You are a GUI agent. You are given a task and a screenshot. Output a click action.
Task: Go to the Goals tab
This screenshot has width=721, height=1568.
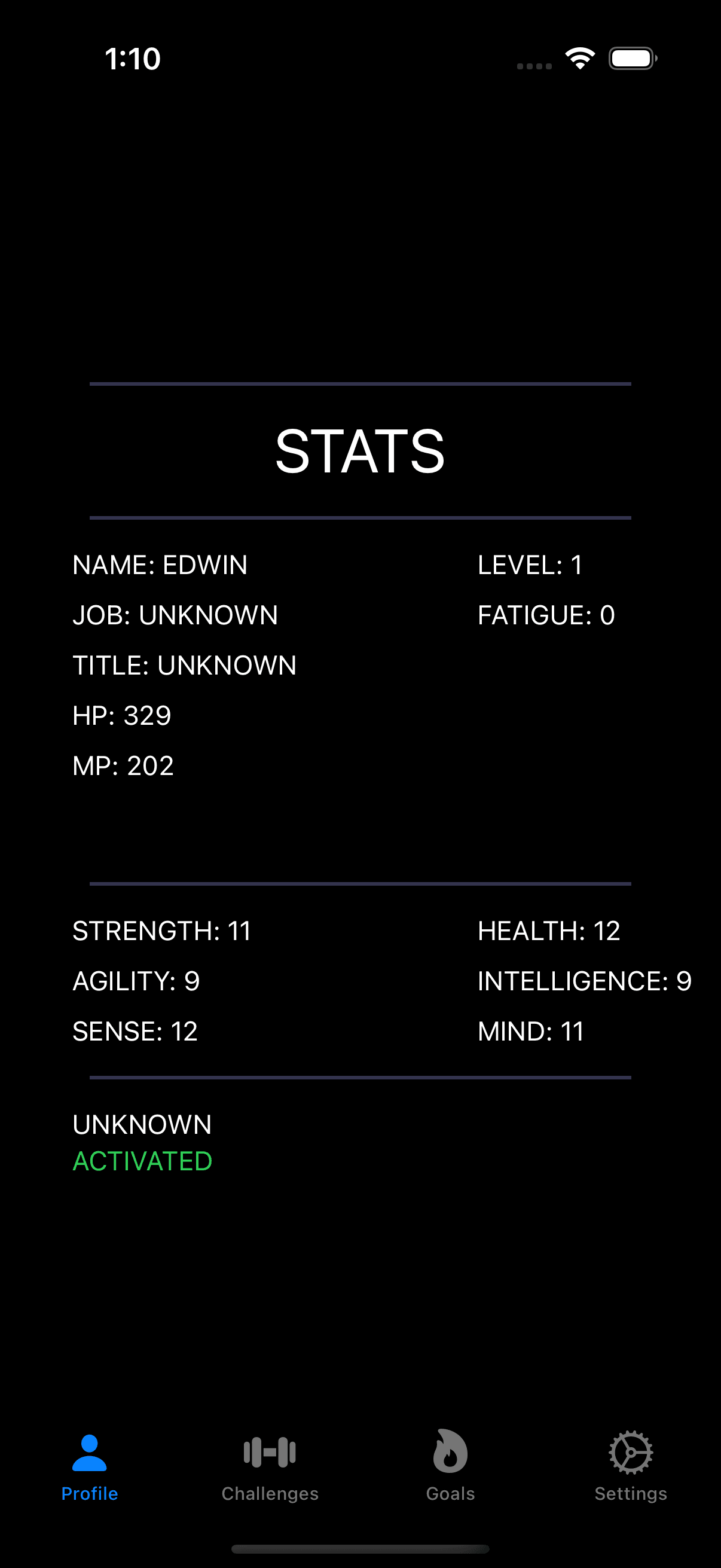click(x=450, y=1467)
